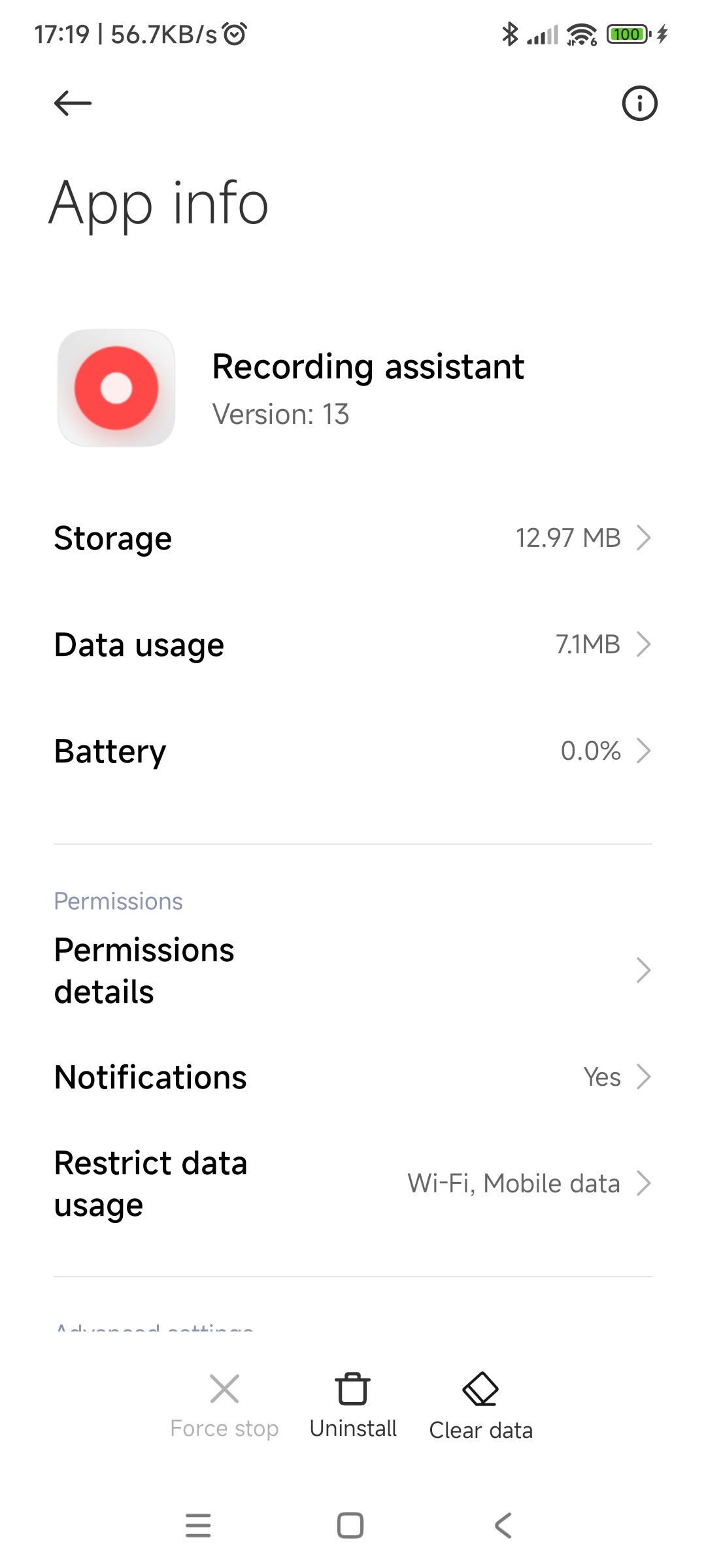Tap the Force stop button
706x1568 pixels.
pyautogui.click(x=224, y=1406)
